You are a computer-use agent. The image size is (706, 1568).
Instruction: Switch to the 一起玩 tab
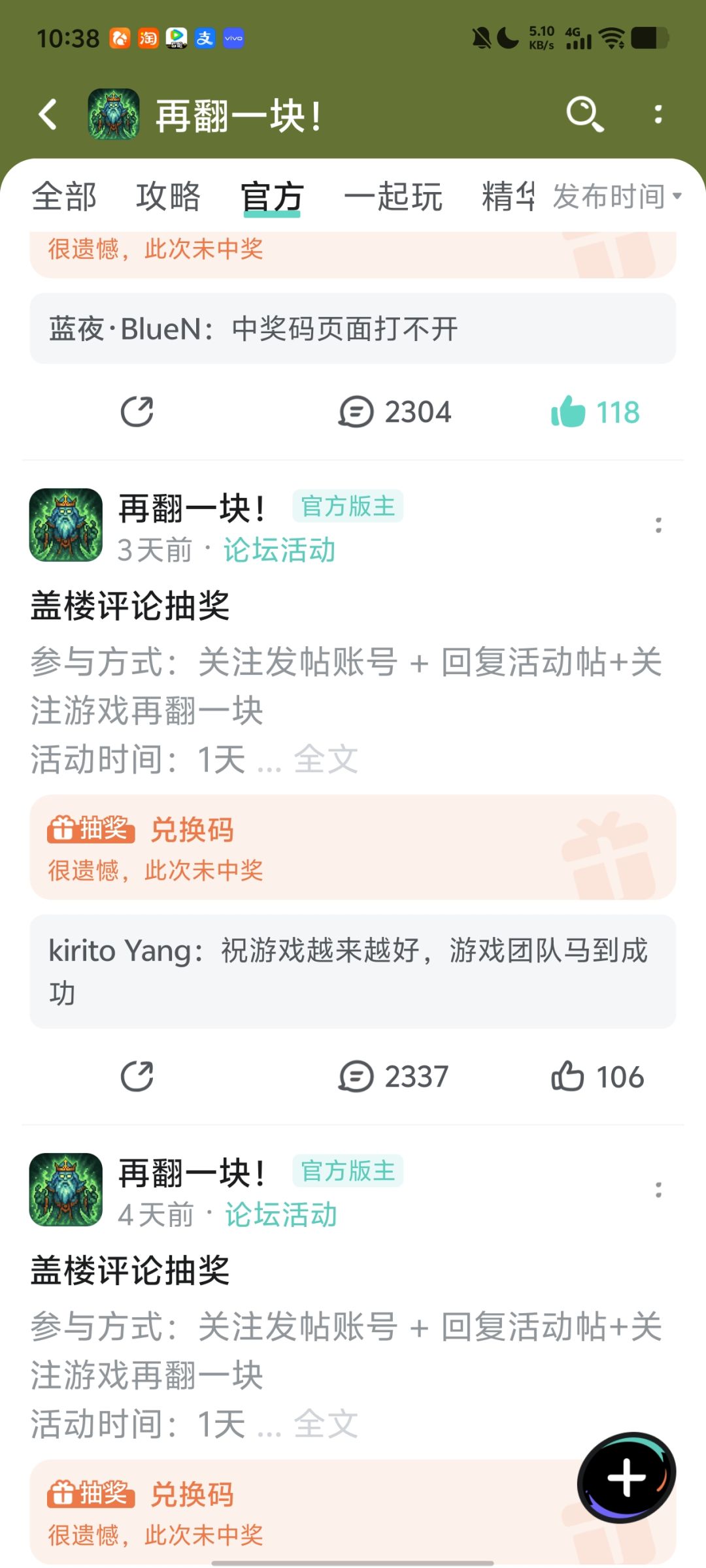coord(394,196)
